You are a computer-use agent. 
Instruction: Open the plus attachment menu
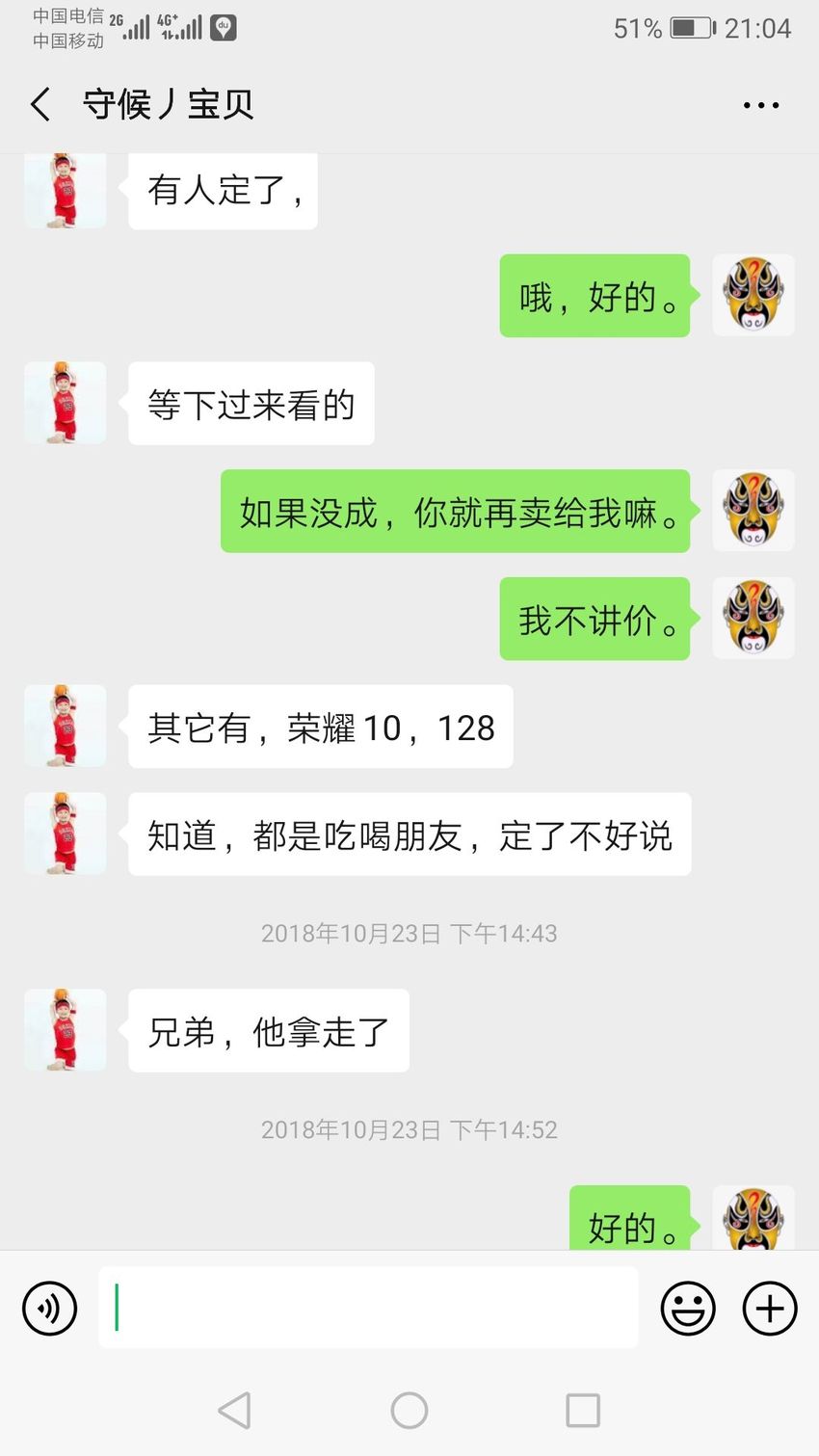click(770, 1309)
